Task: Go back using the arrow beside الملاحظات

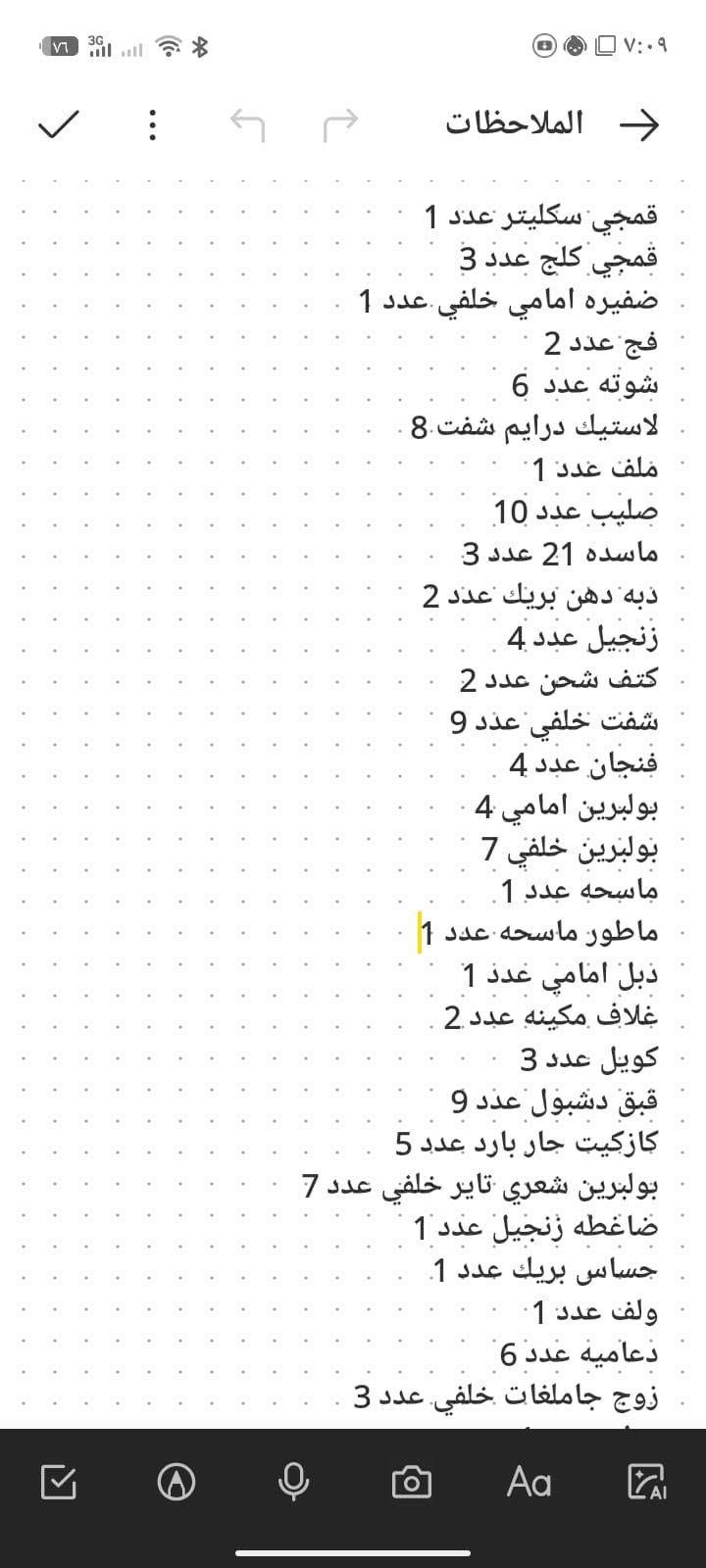Action: [640, 124]
